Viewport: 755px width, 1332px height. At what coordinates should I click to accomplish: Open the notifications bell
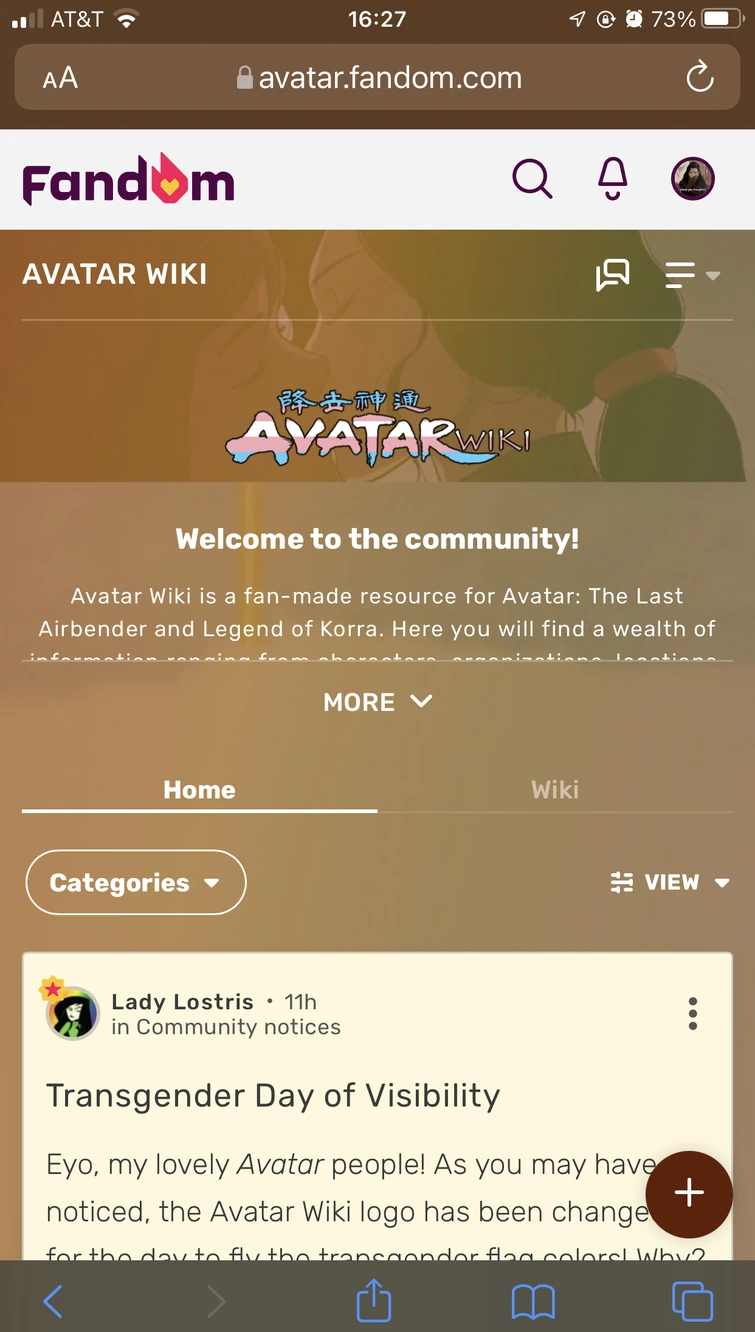point(613,180)
